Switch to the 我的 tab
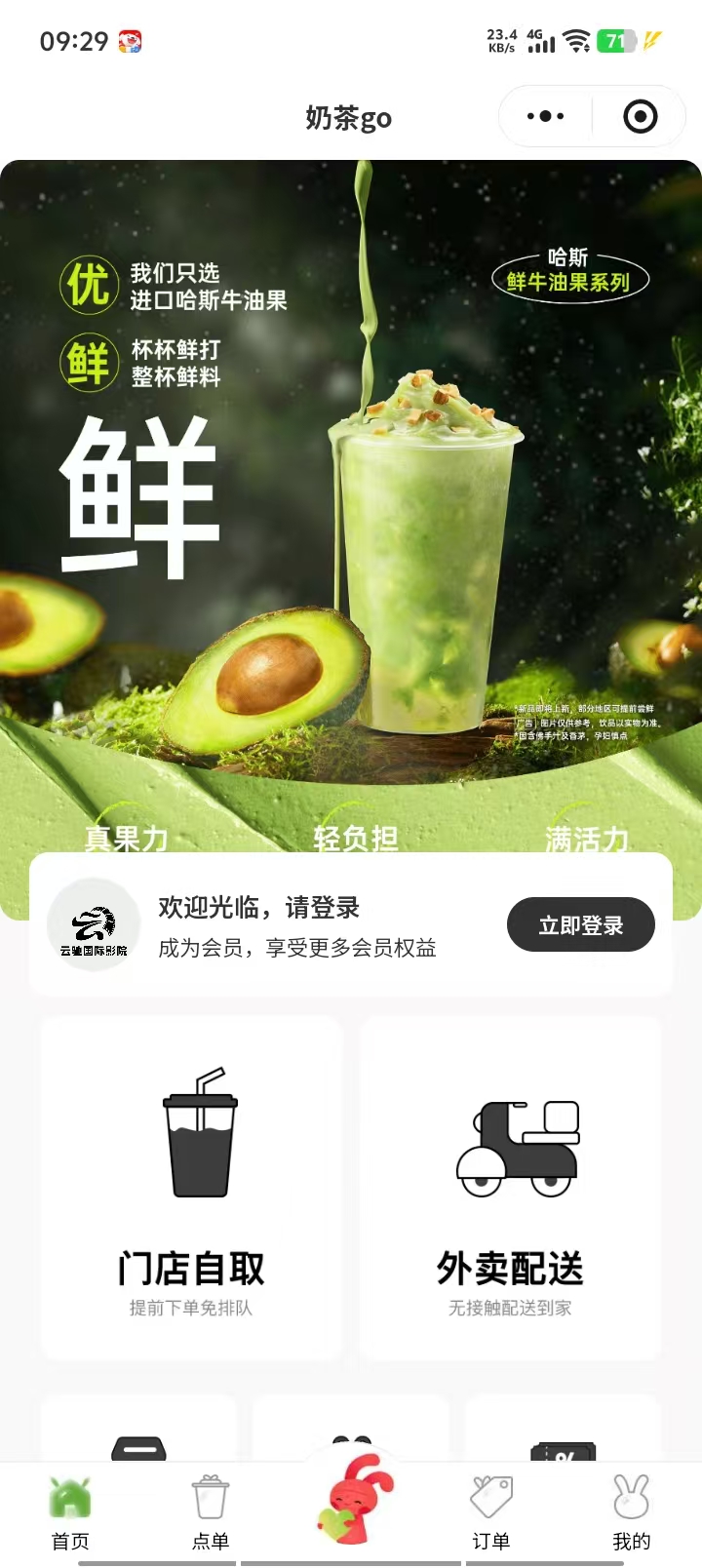Image resolution: width=702 pixels, height=1568 pixels. [x=631, y=1511]
